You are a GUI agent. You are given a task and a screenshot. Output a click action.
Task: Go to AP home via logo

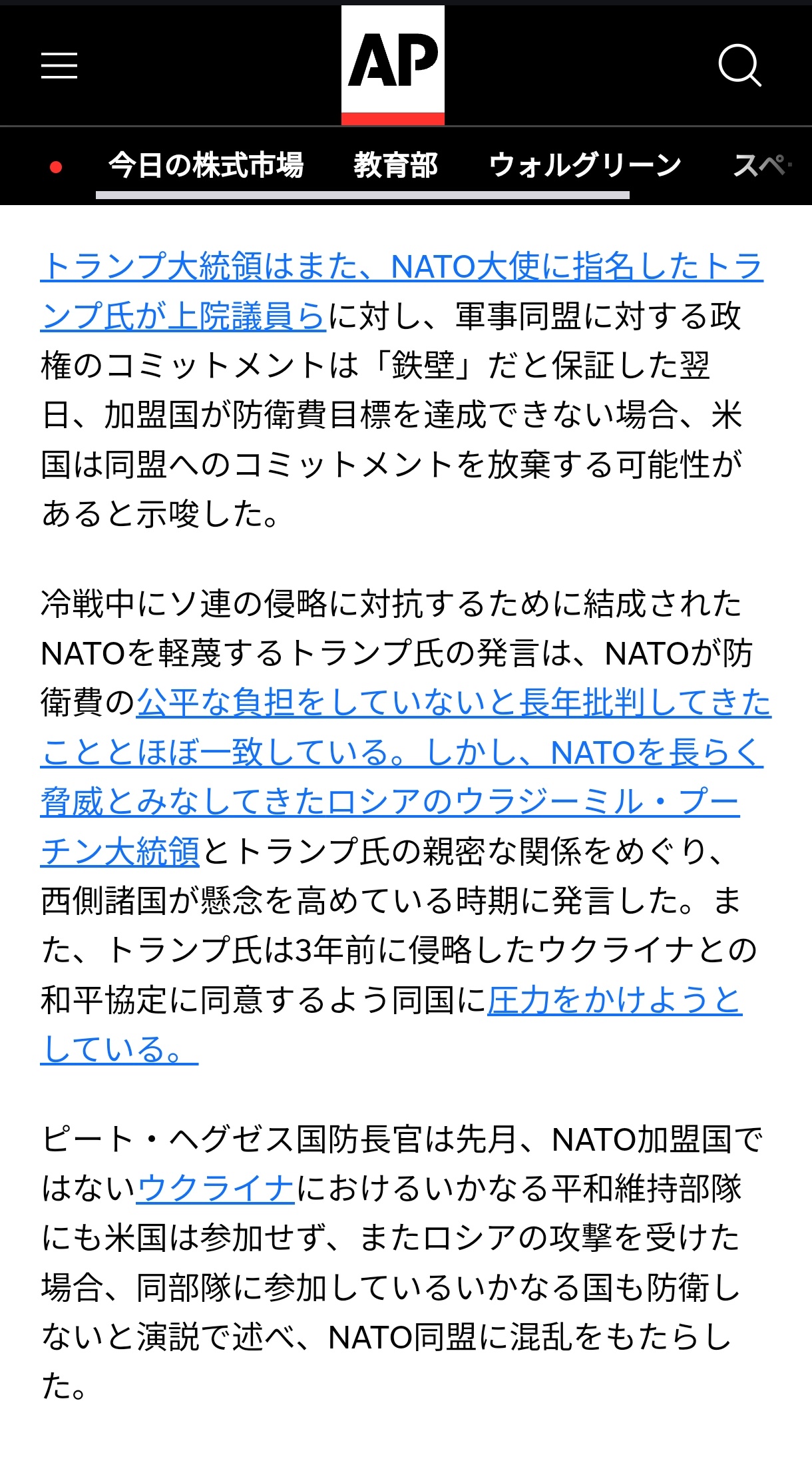(x=393, y=65)
